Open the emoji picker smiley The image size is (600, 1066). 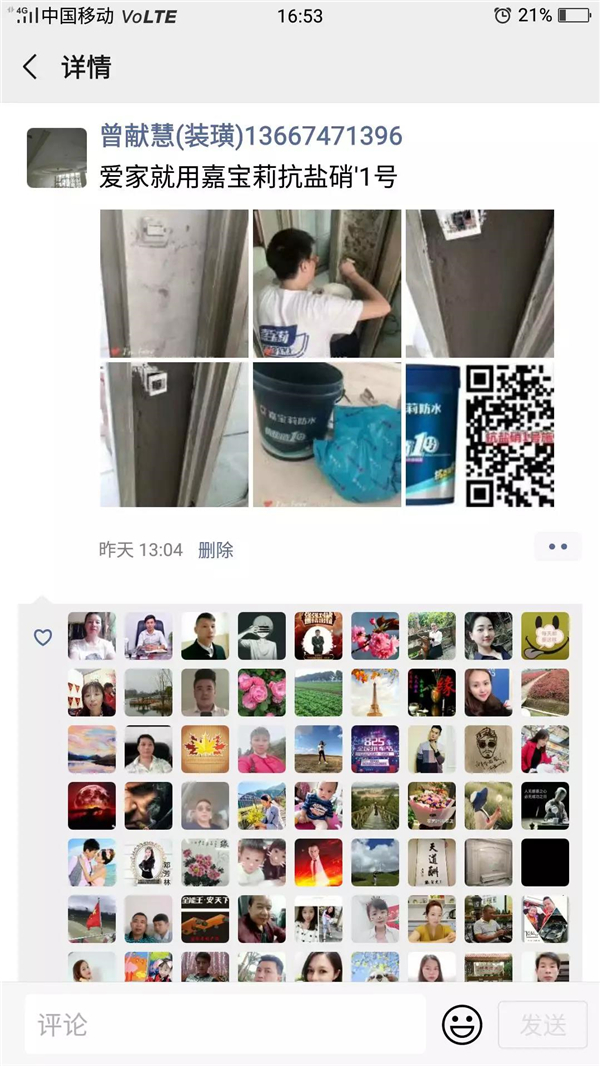click(462, 1024)
